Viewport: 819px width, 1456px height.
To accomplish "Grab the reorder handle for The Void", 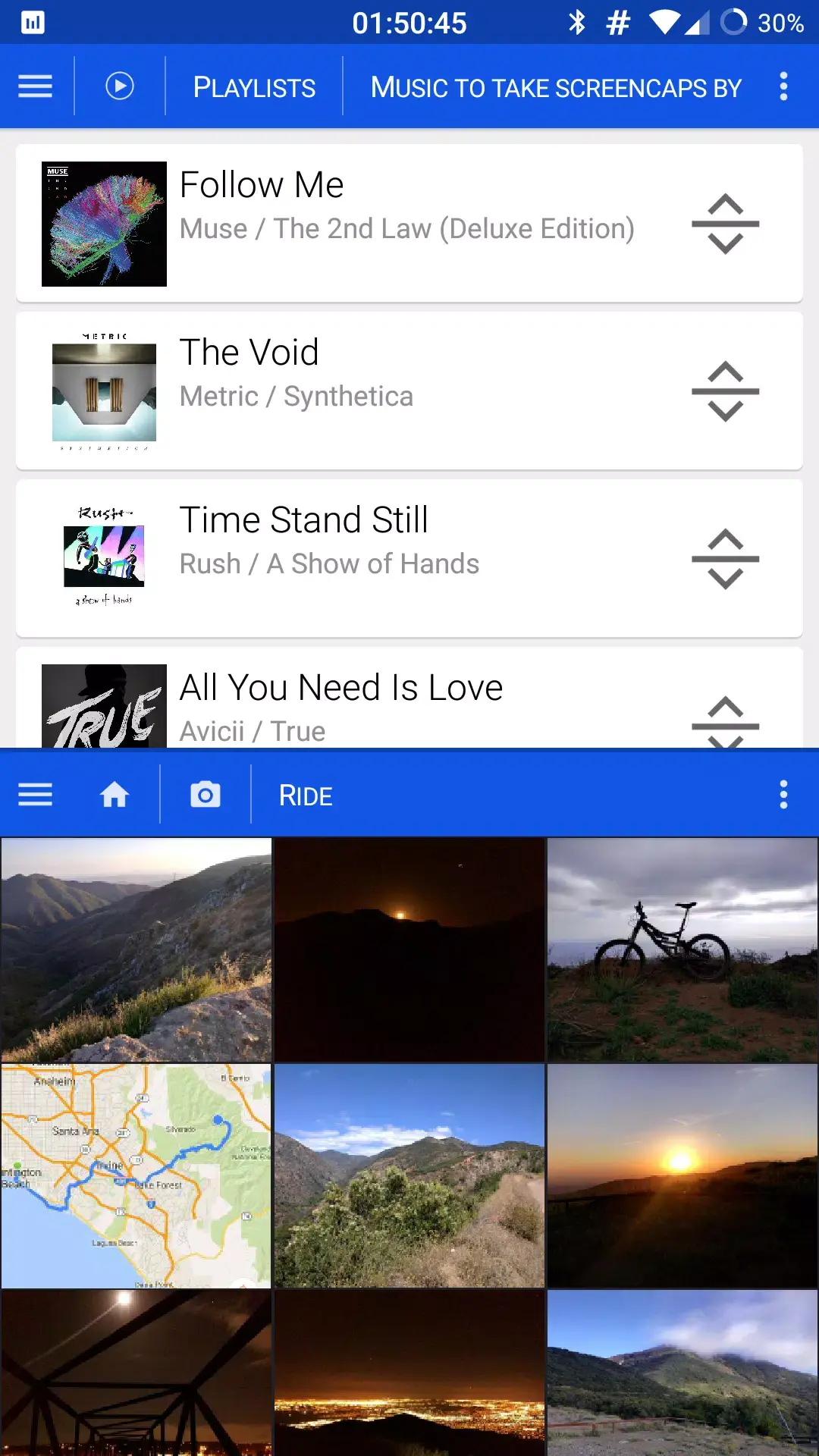I will [725, 391].
